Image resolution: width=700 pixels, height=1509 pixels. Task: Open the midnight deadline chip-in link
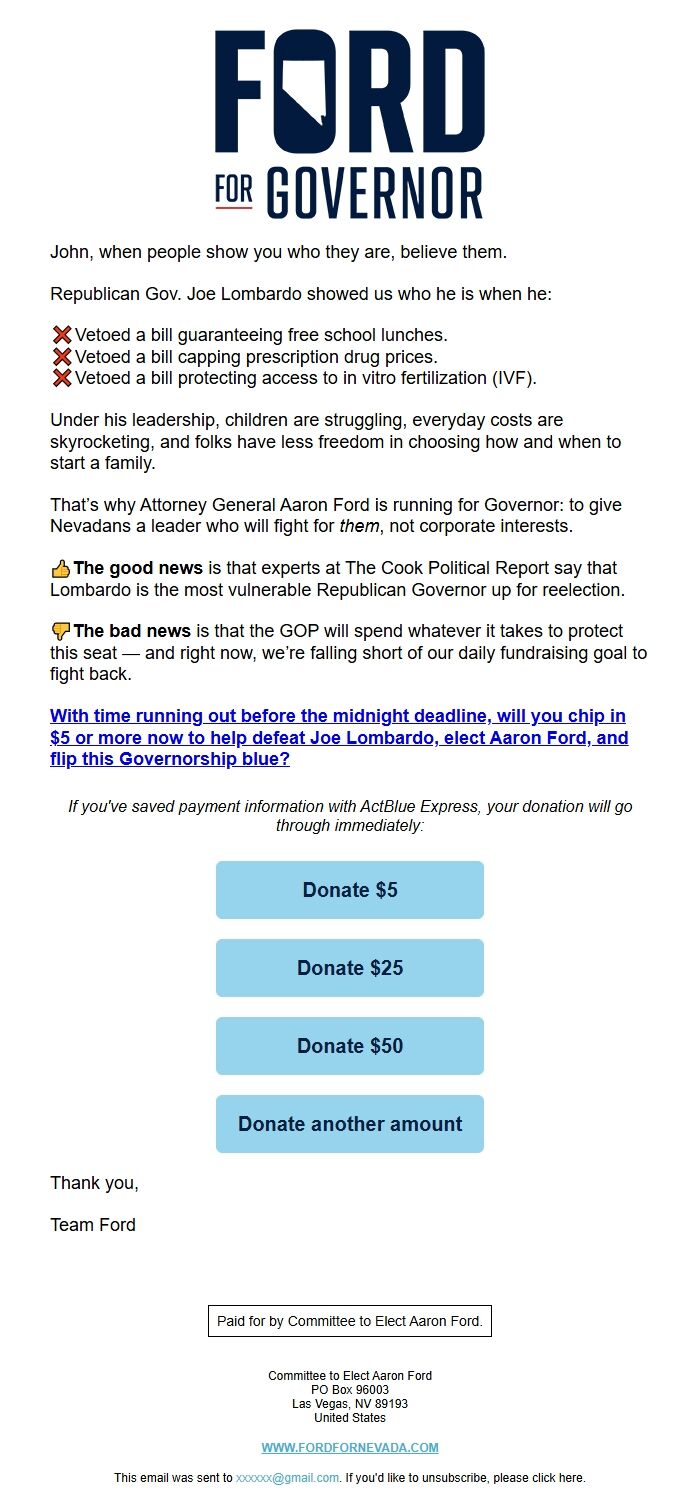(x=338, y=737)
